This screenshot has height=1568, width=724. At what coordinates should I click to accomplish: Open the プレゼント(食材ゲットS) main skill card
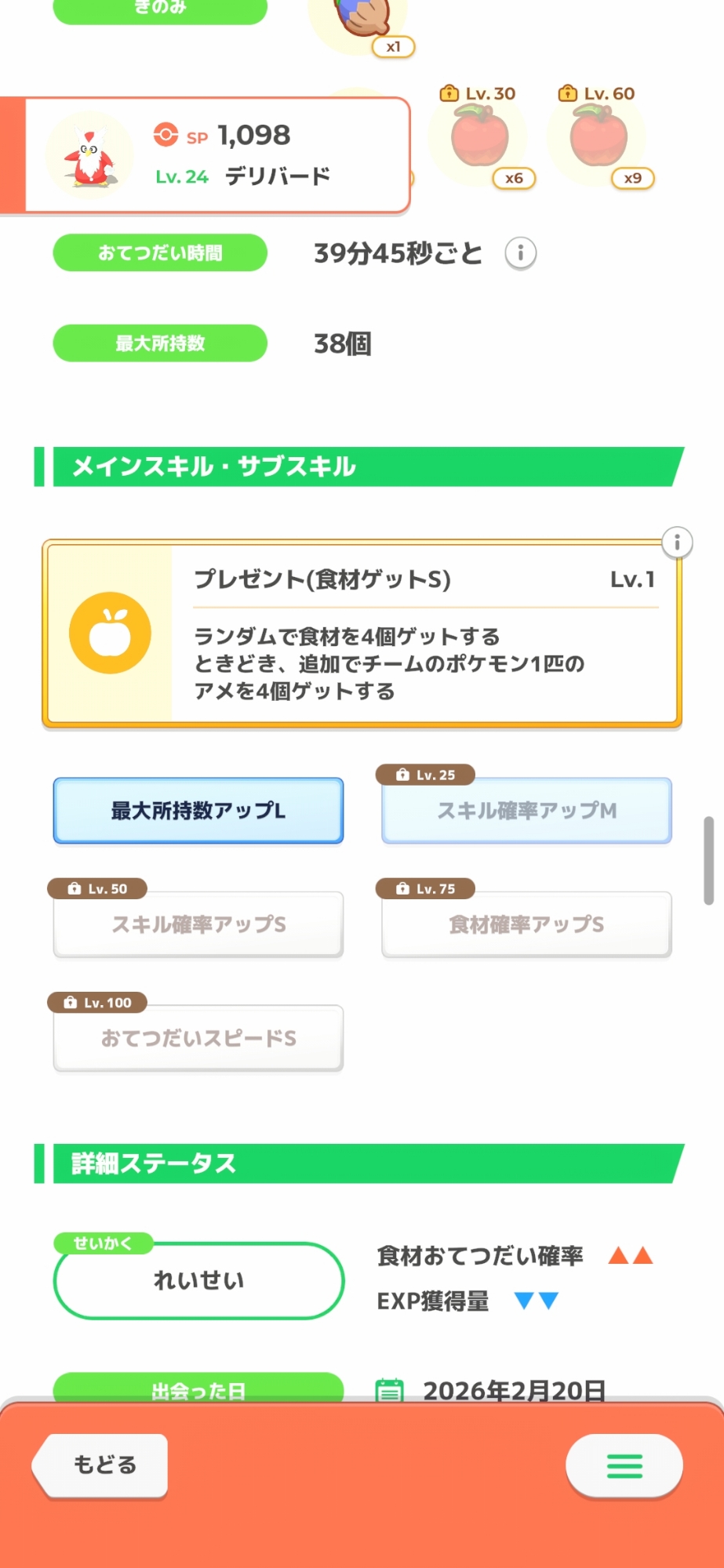point(362,634)
